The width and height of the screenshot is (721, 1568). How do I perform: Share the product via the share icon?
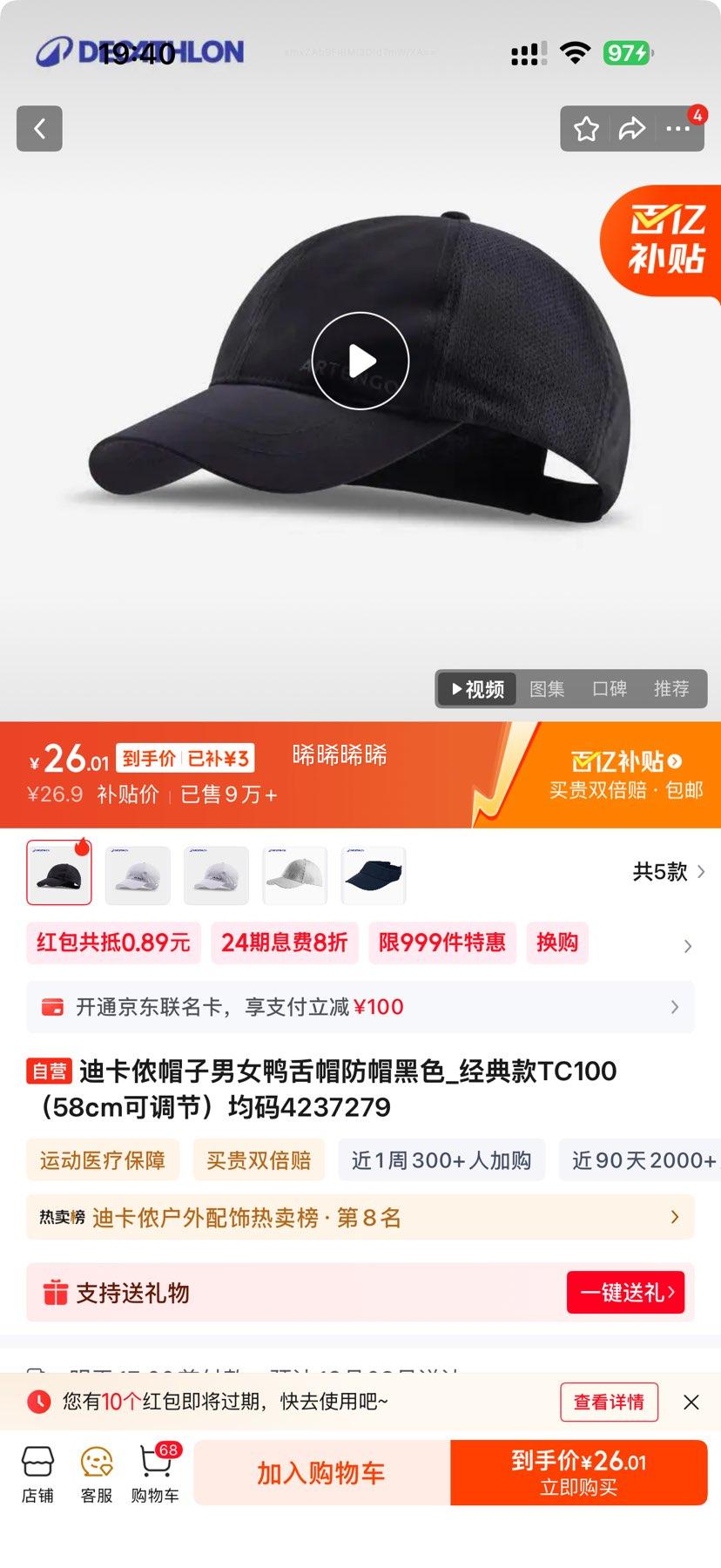pos(632,128)
